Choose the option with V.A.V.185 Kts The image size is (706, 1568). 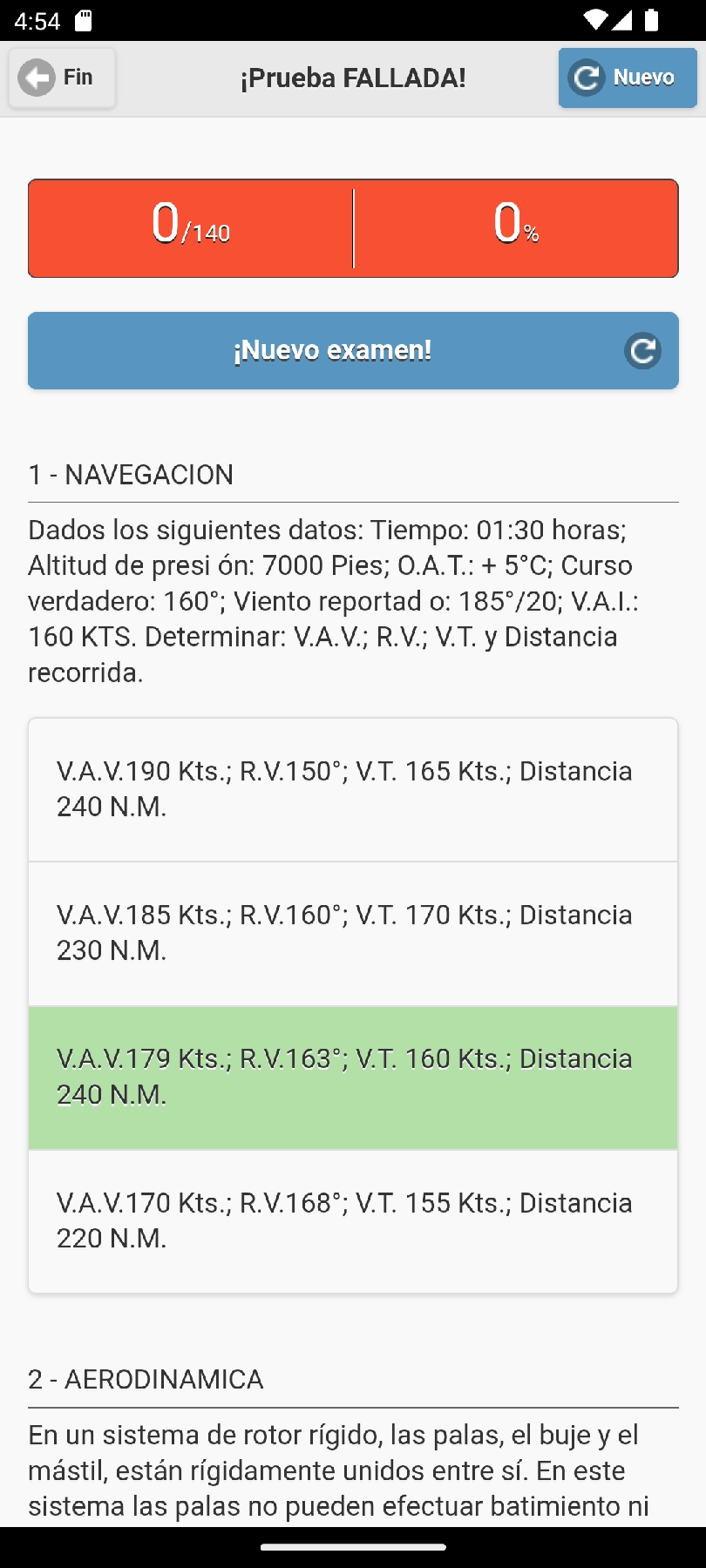click(353, 933)
